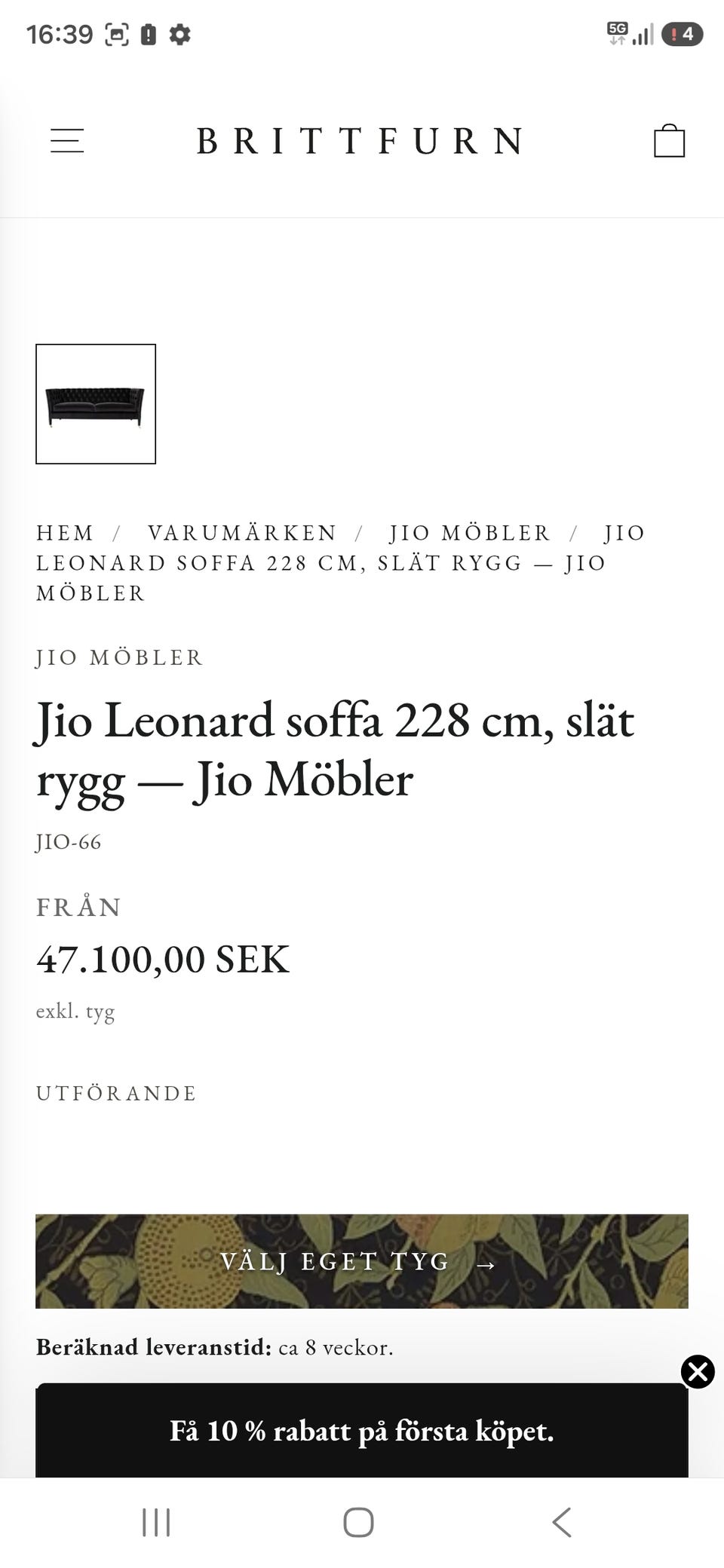This screenshot has width=724, height=1568.
Task: Go back with the system back button
Action: click(x=562, y=1523)
